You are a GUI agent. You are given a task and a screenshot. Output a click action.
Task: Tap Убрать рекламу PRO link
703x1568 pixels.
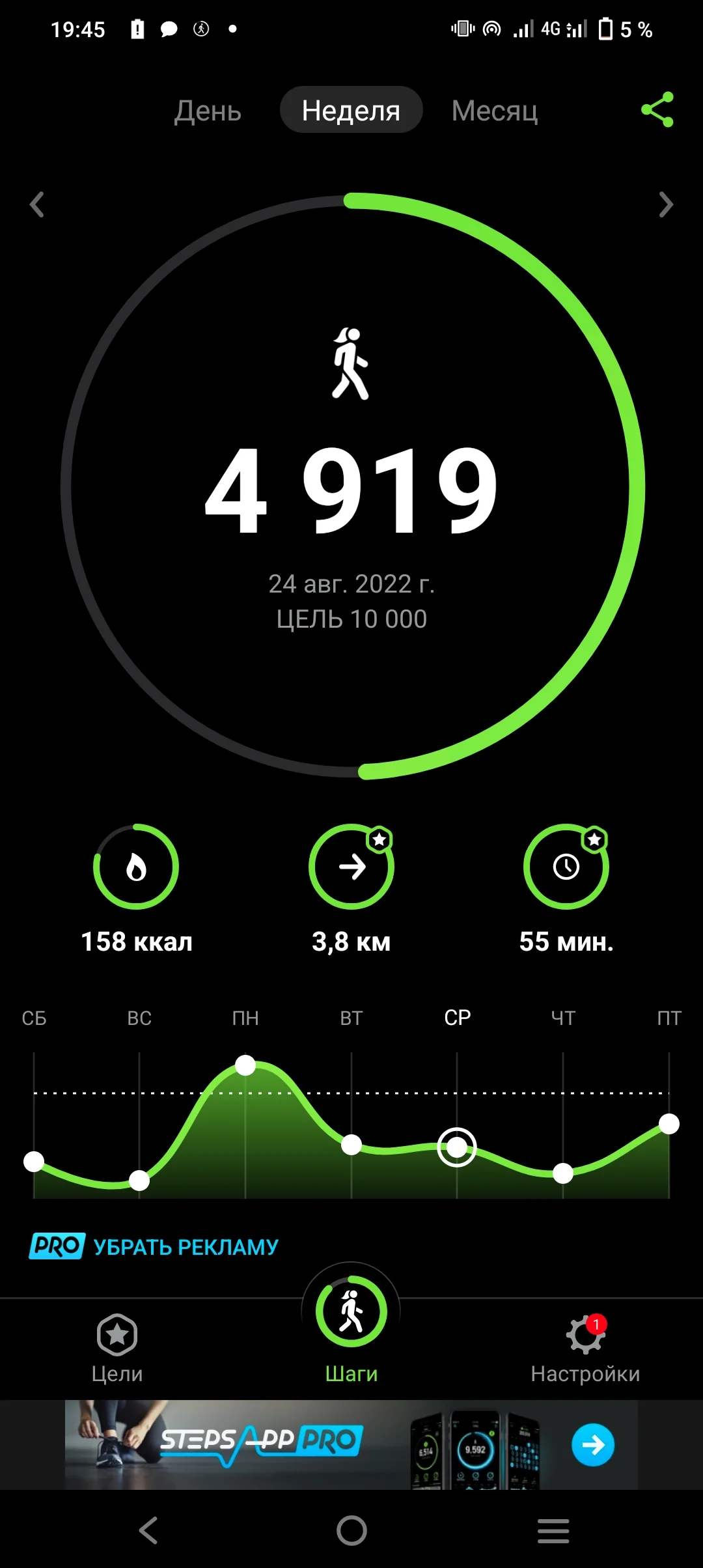point(154,1246)
